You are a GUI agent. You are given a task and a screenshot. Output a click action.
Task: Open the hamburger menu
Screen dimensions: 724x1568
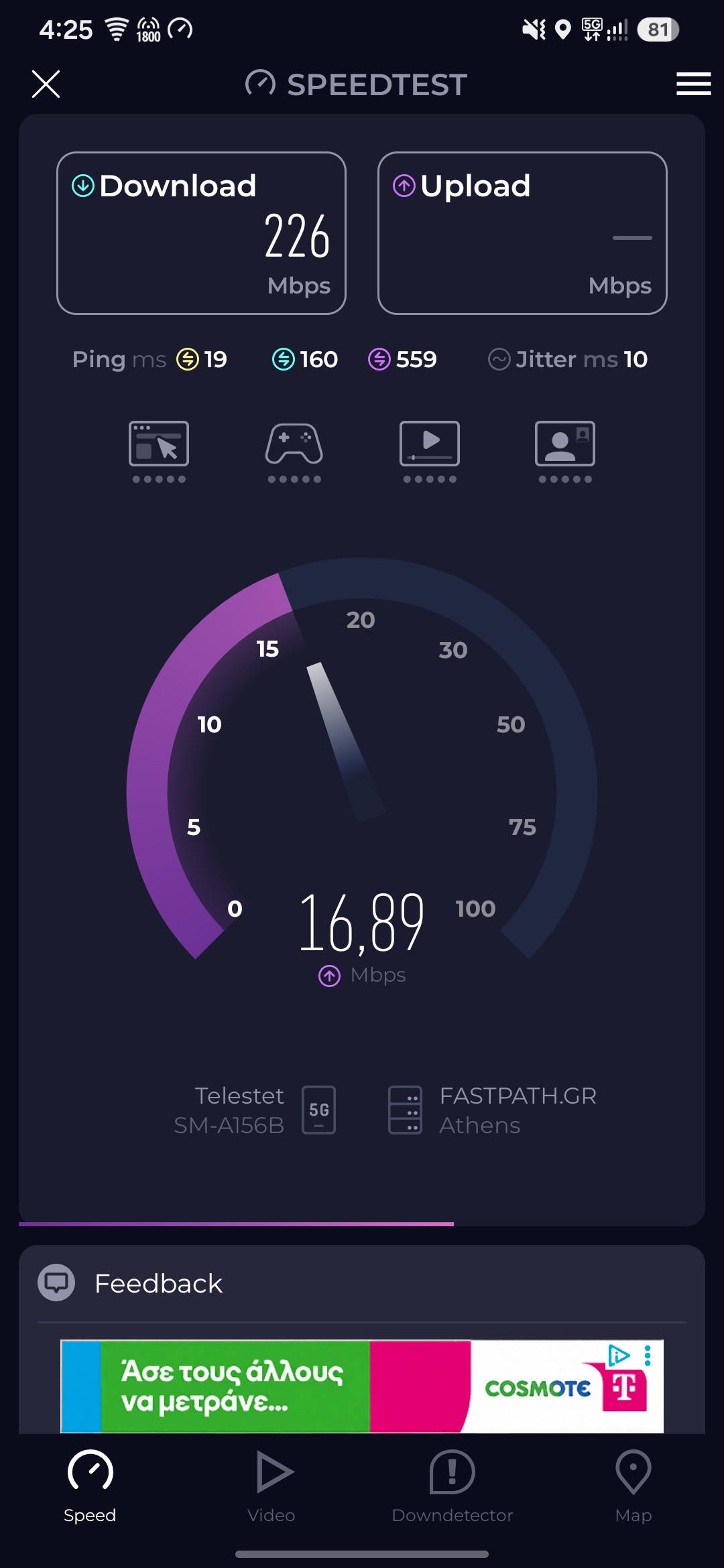[x=693, y=84]
